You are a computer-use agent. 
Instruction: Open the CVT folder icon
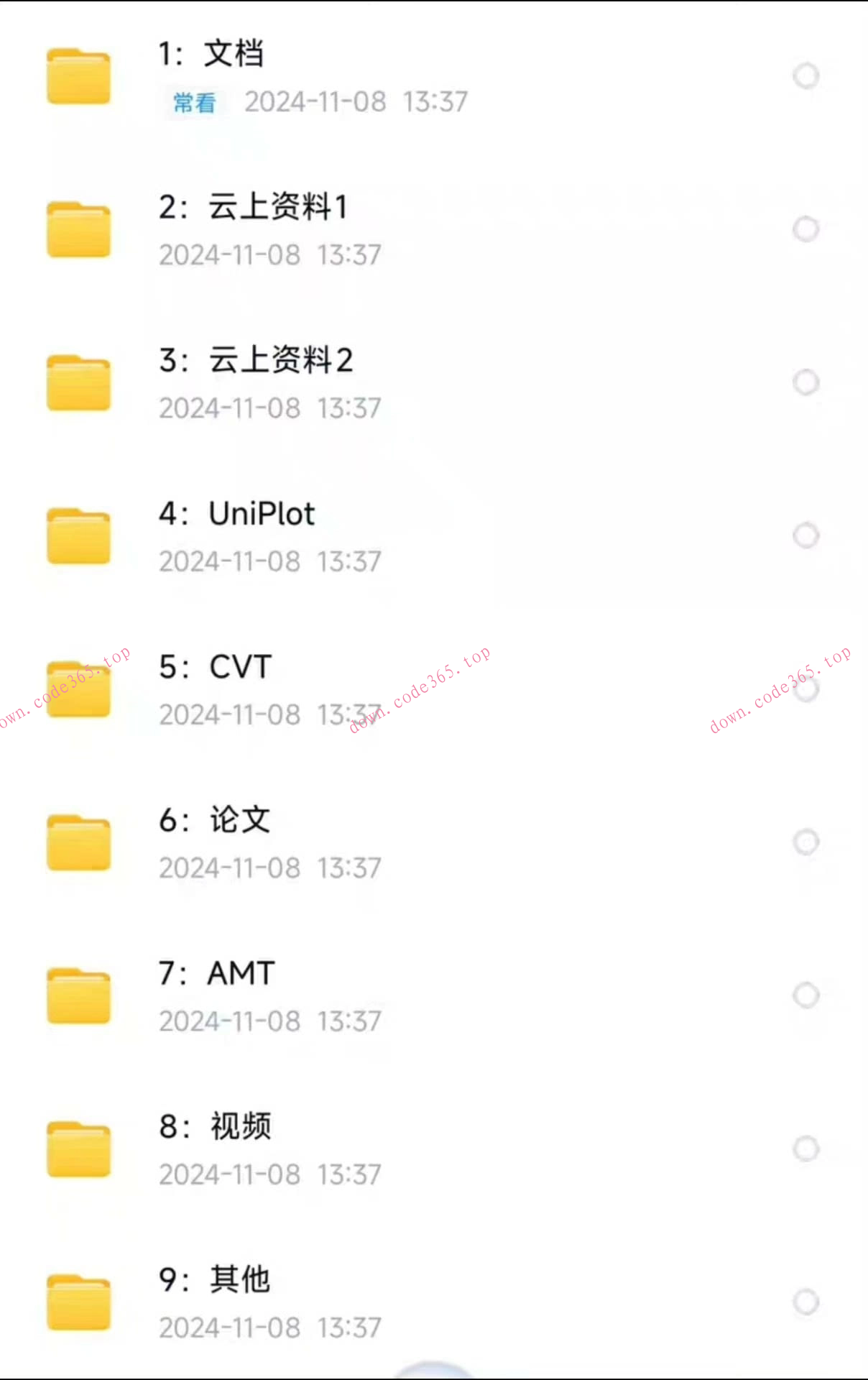point(78,690)
